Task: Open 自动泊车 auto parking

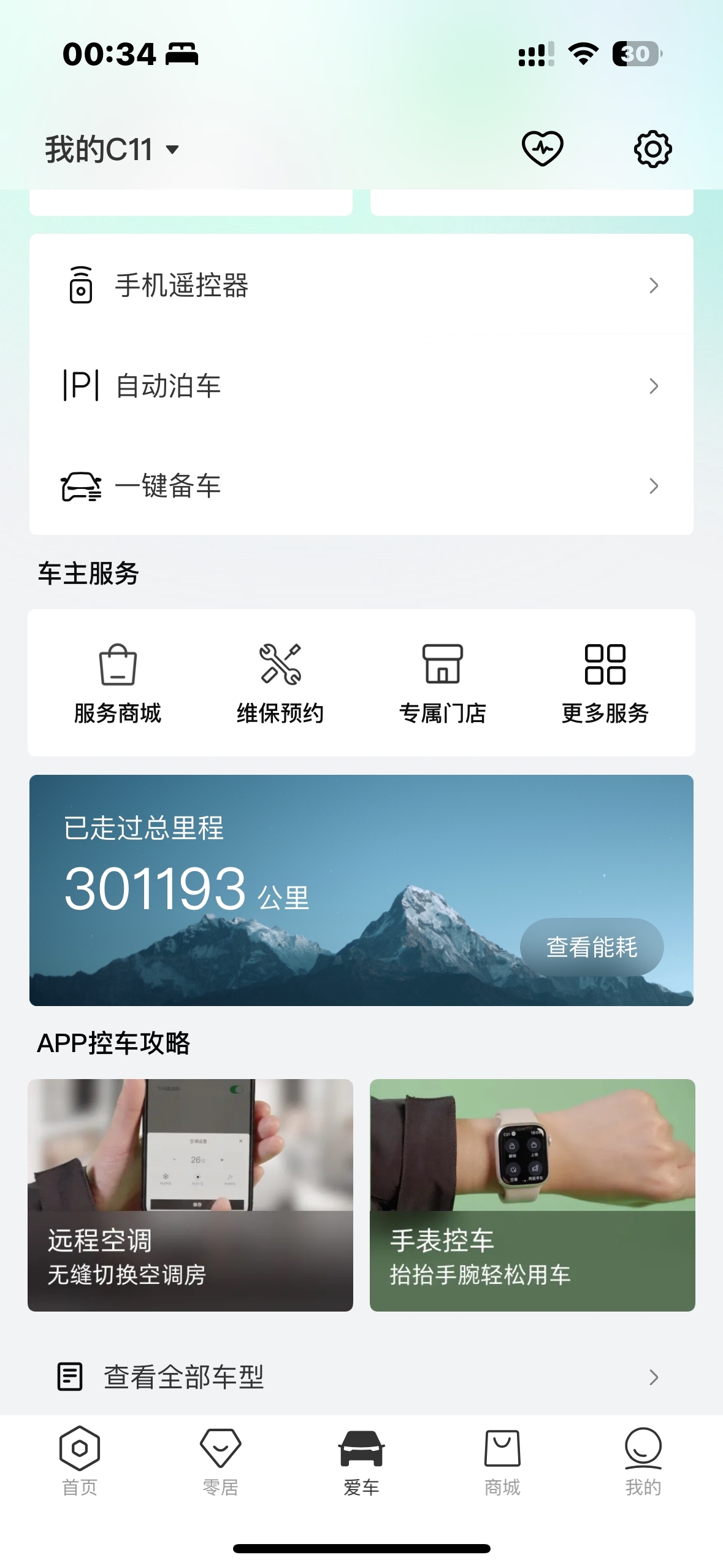Action: [x=361, y=386]
